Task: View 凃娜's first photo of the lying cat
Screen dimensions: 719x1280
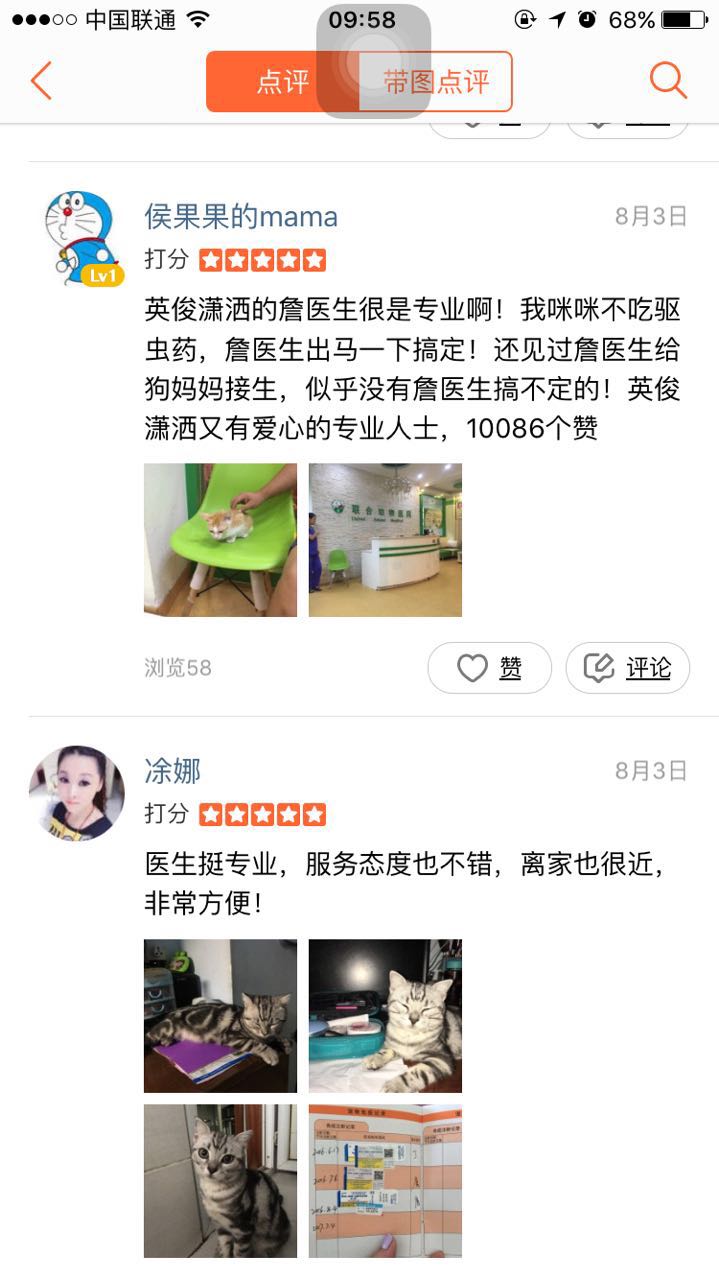Action: (220, 1015)
